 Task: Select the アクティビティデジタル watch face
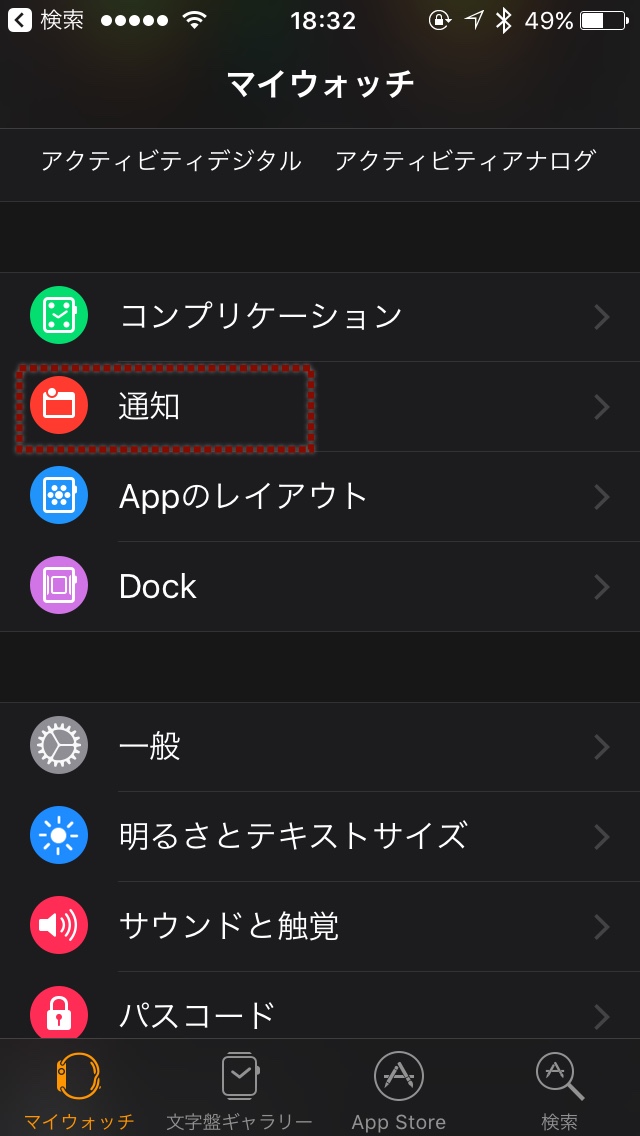(x=171, y=161)
